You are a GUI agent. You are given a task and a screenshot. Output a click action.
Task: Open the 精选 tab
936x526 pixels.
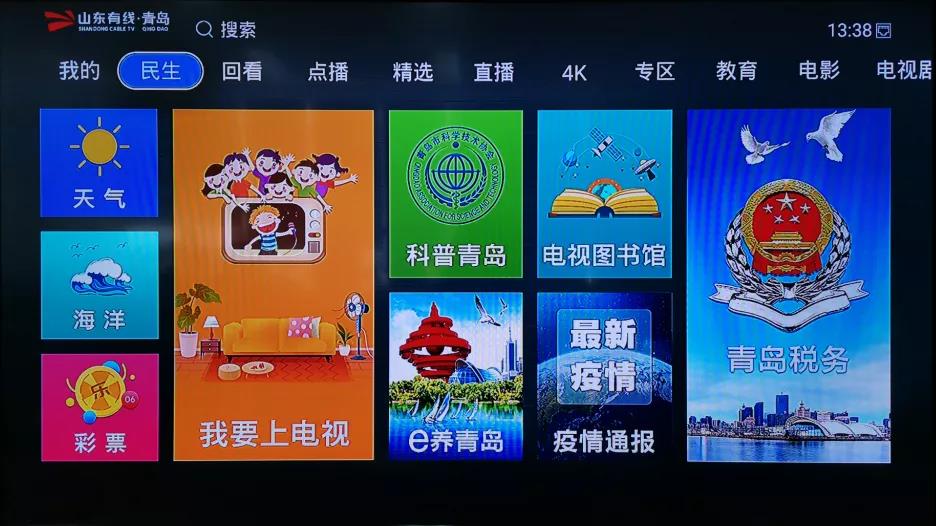[x=412, y=71]
